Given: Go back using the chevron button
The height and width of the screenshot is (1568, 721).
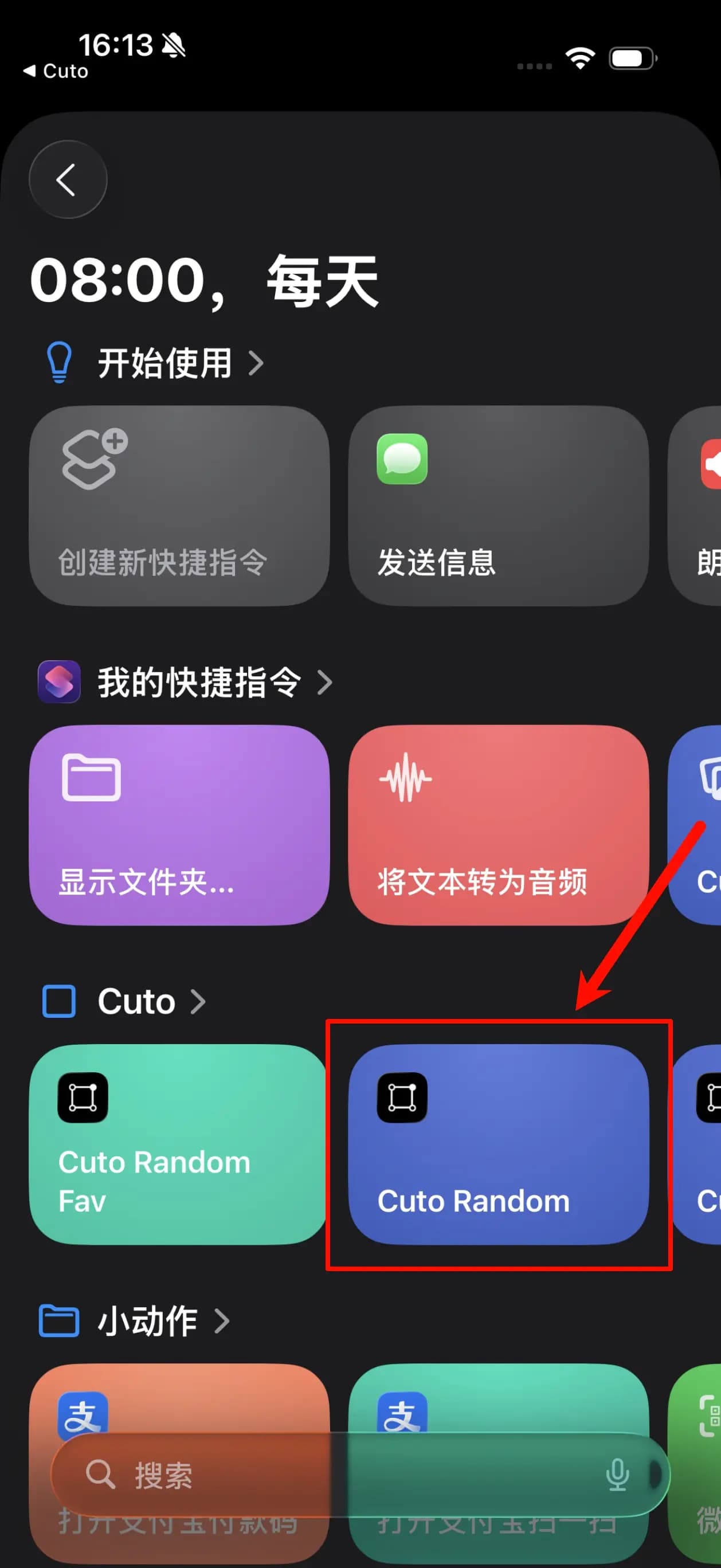Looking at the screenshot, I should (68, 179).
